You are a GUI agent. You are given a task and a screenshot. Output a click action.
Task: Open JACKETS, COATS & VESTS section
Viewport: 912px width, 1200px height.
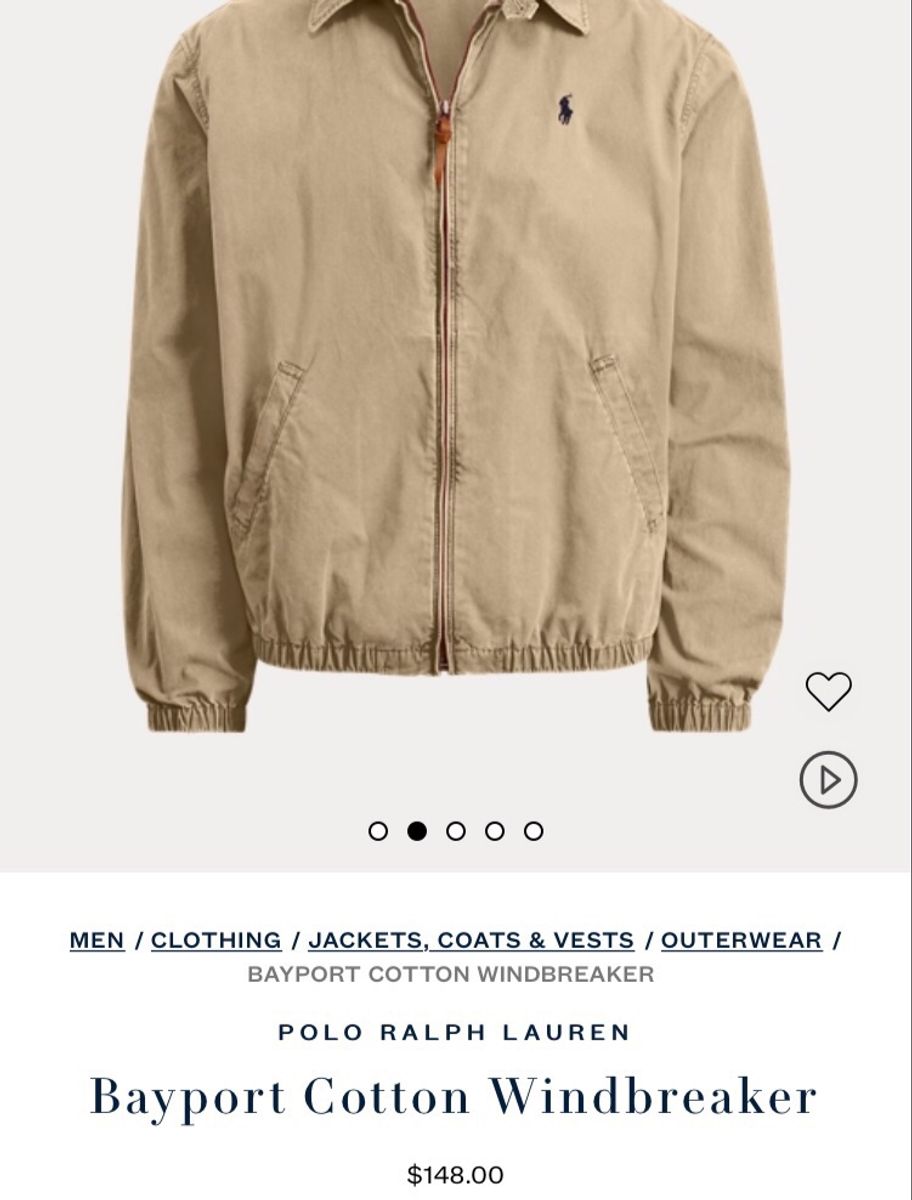[472, 940]
